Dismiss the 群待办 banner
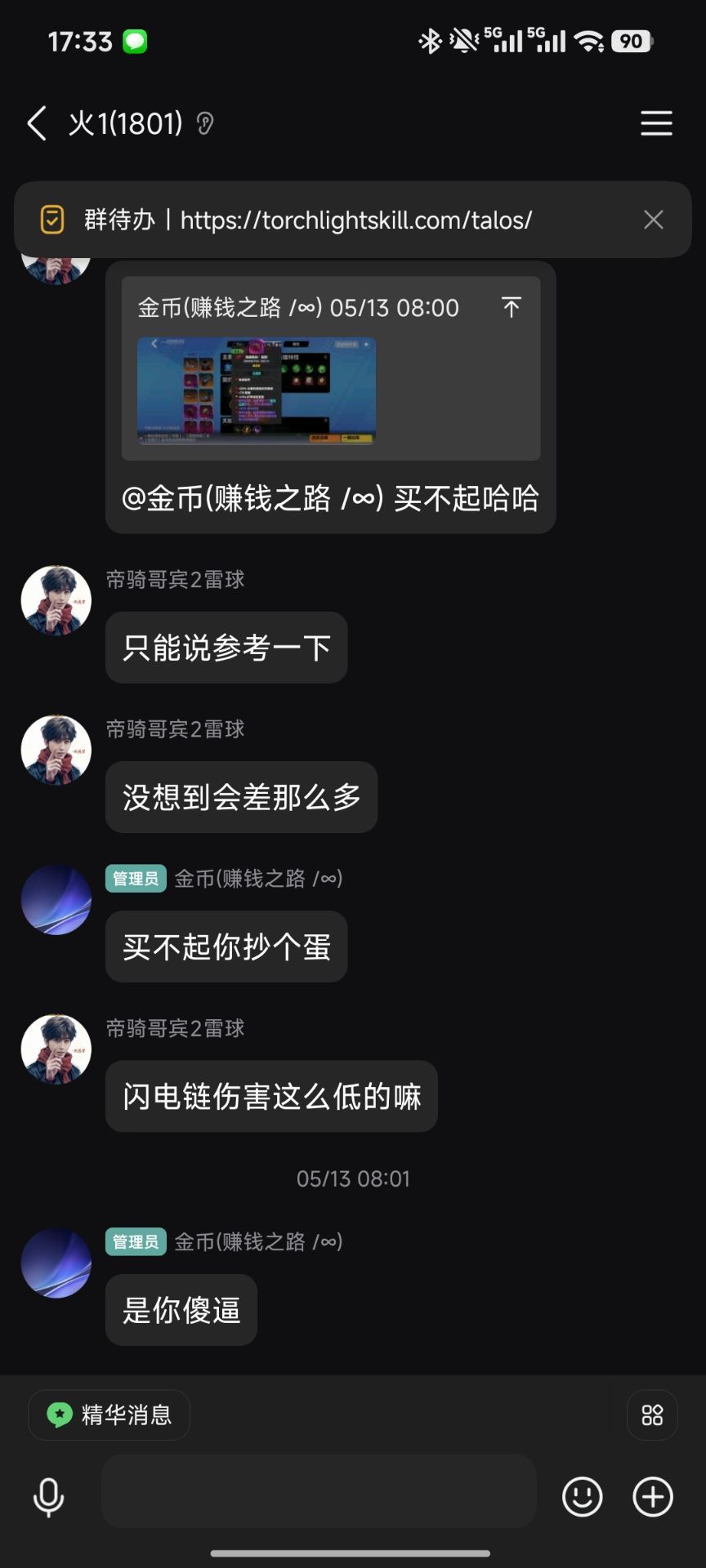This screenshot has height=1568, width=706. click(x=653, y=220)
